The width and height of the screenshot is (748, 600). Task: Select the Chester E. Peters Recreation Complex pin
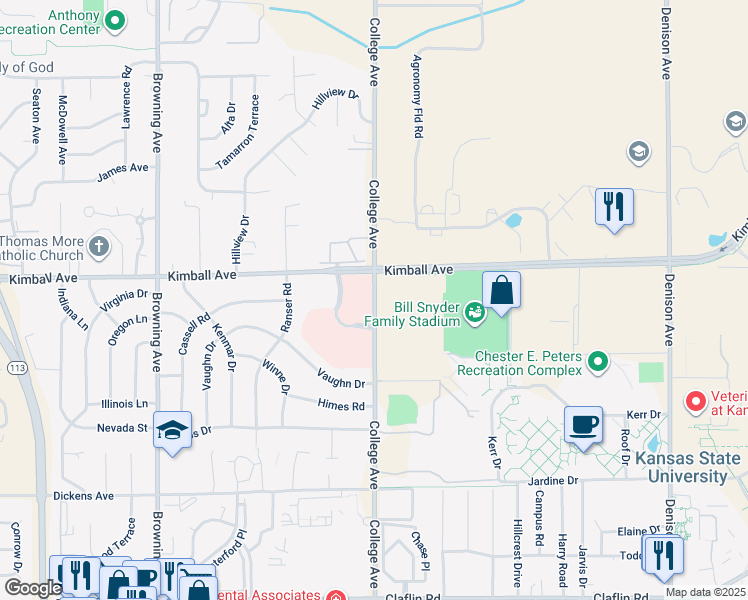tap(598, 360)
